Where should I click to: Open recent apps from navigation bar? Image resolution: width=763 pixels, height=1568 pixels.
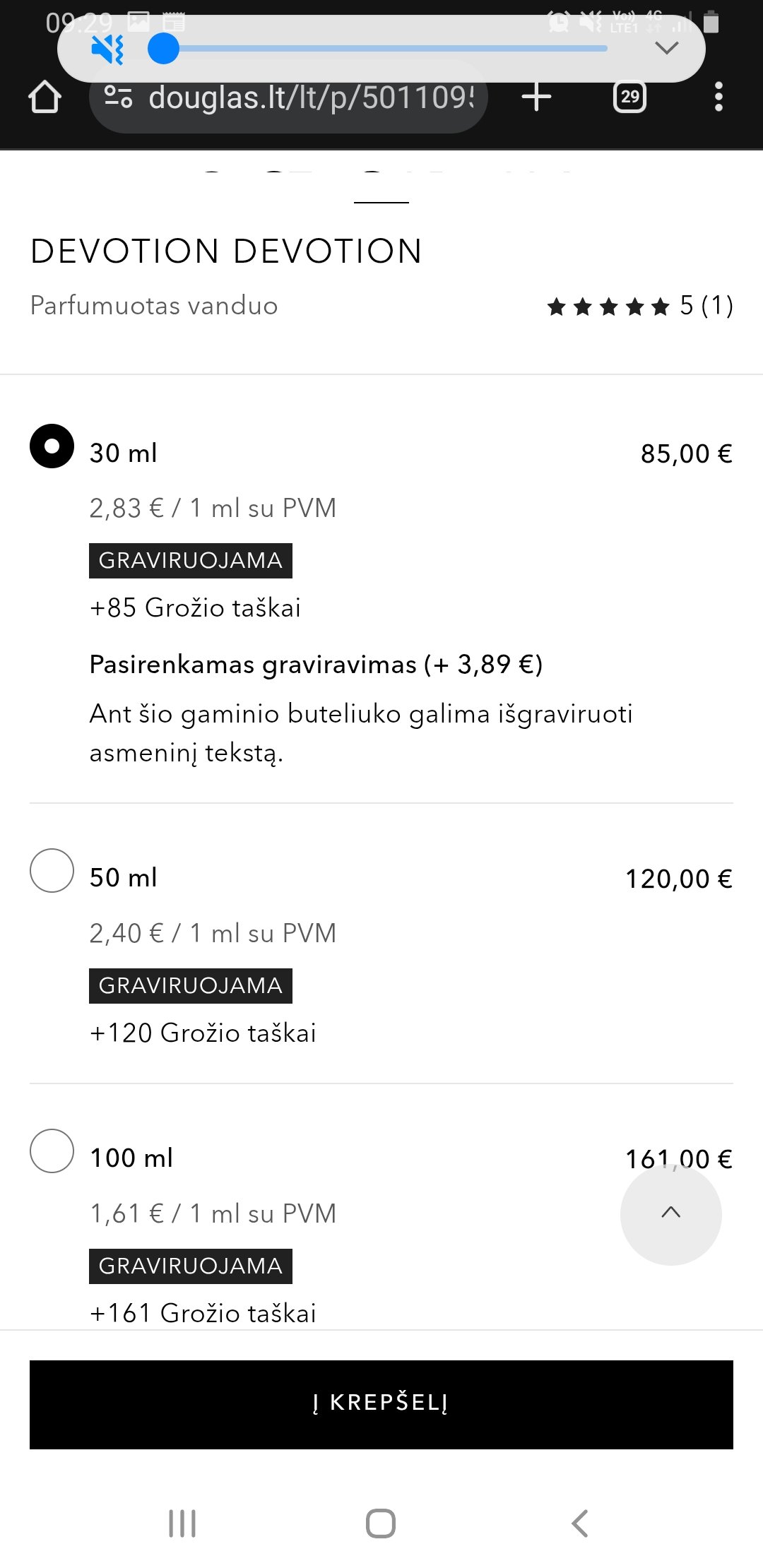click(x=182, y=1524)
